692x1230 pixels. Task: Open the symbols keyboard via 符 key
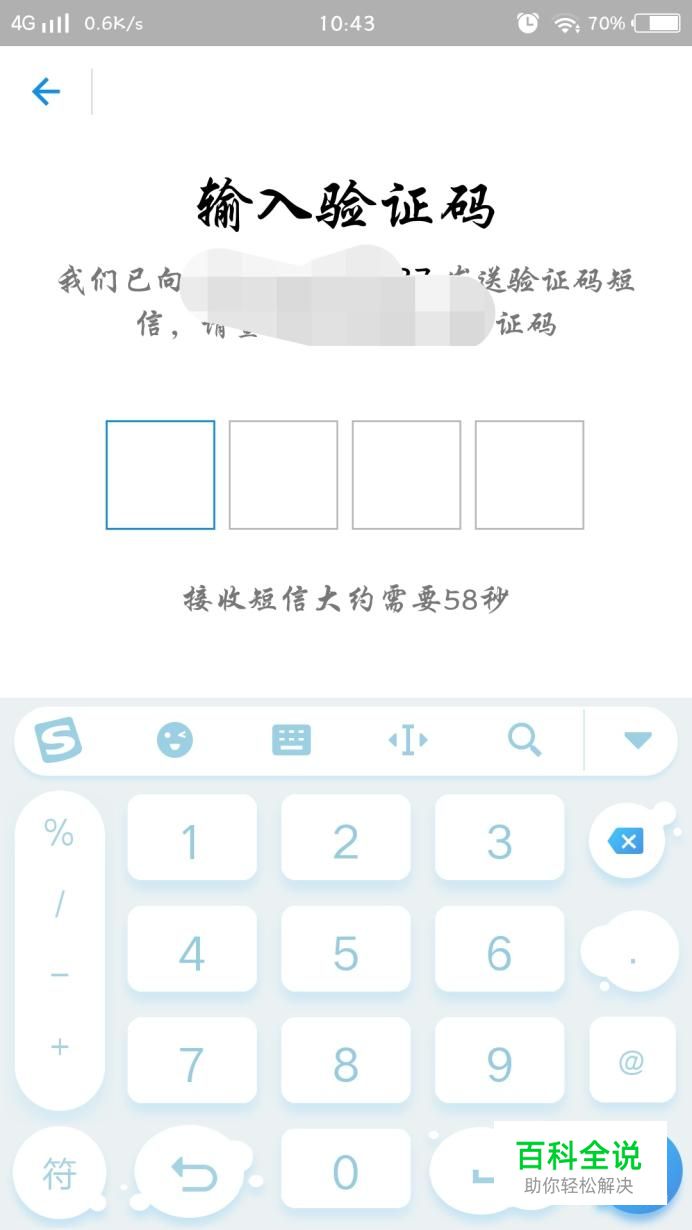pos(59,1174)
